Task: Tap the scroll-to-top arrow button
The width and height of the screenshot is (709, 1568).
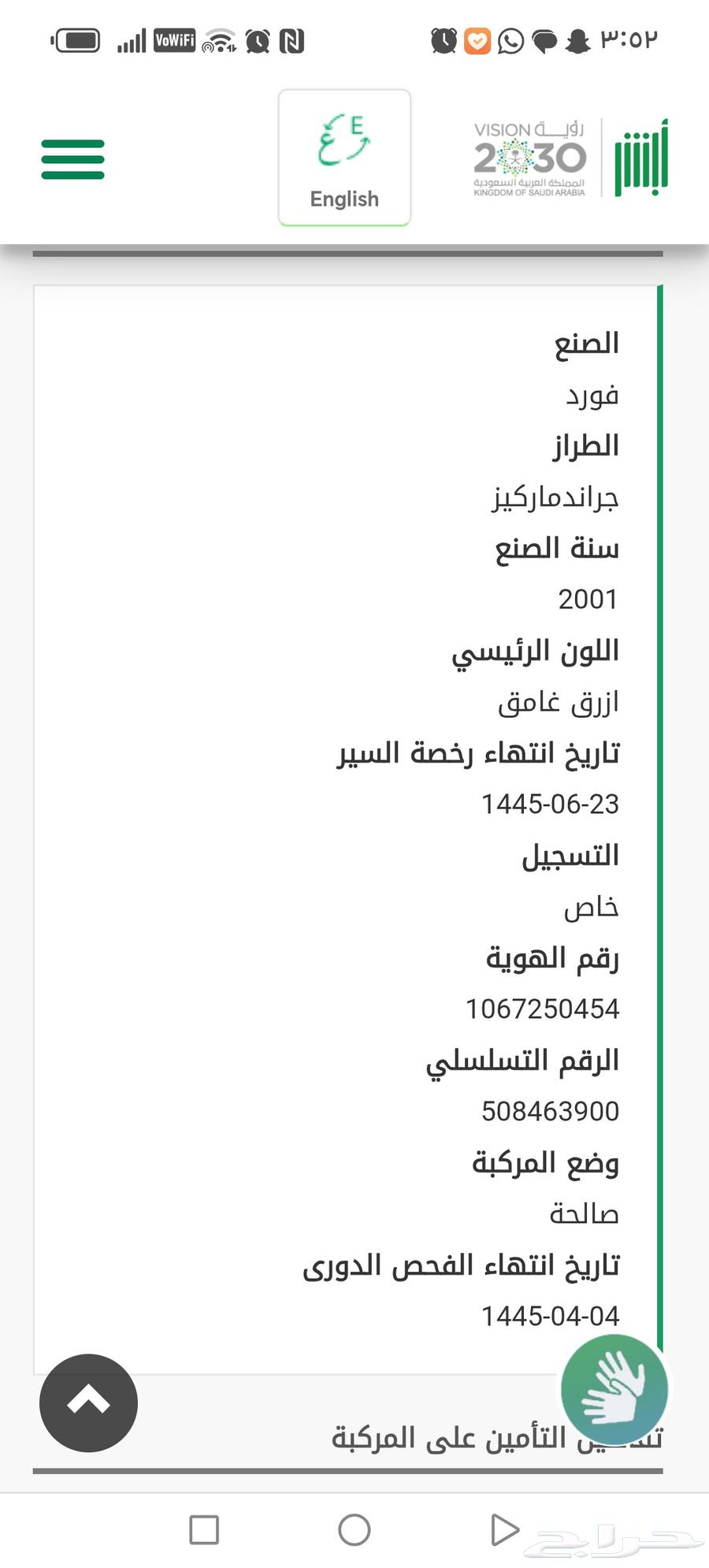Action: click(88, 1403)
